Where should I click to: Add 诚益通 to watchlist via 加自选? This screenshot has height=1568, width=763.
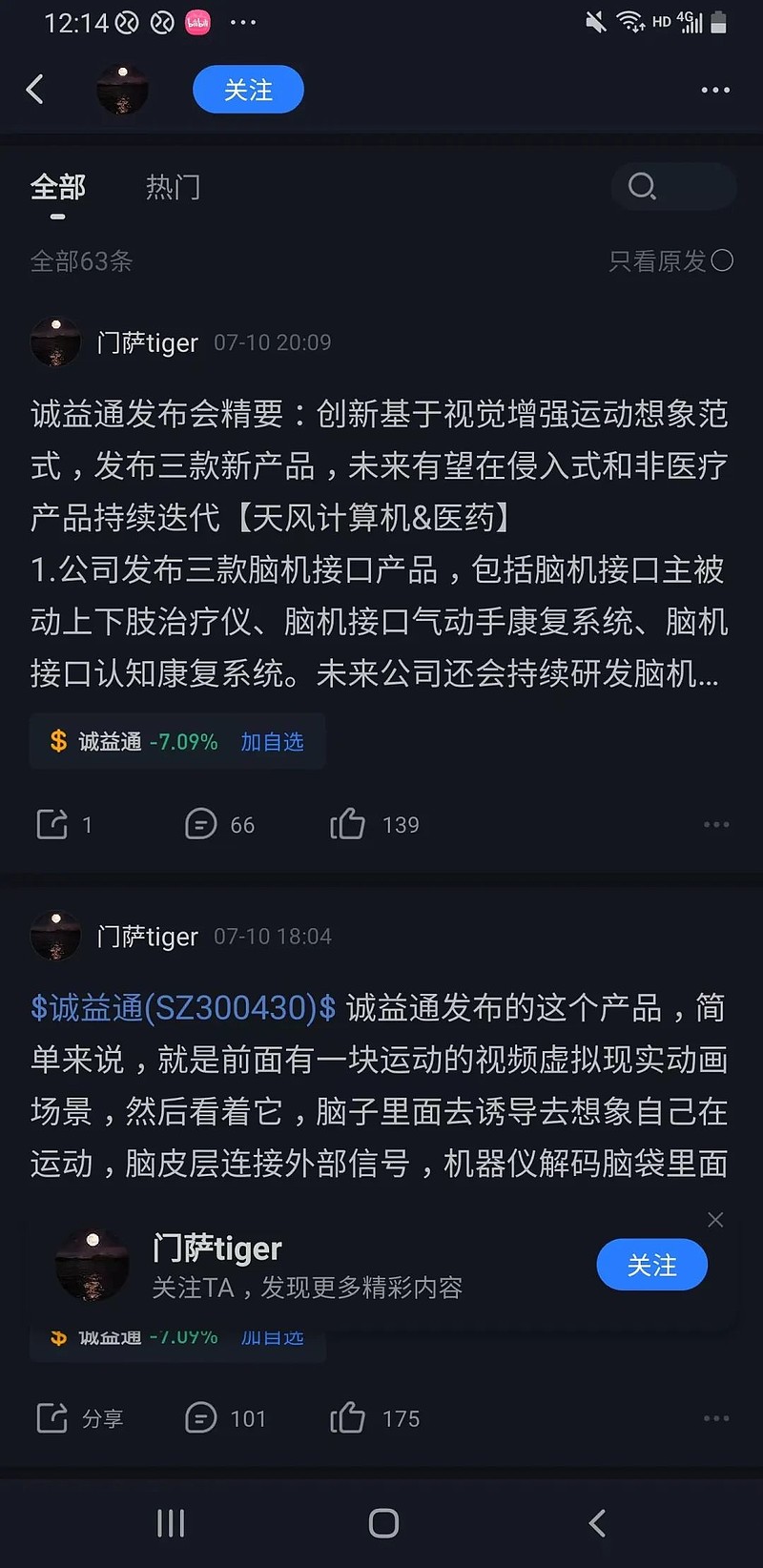[272, 742]
